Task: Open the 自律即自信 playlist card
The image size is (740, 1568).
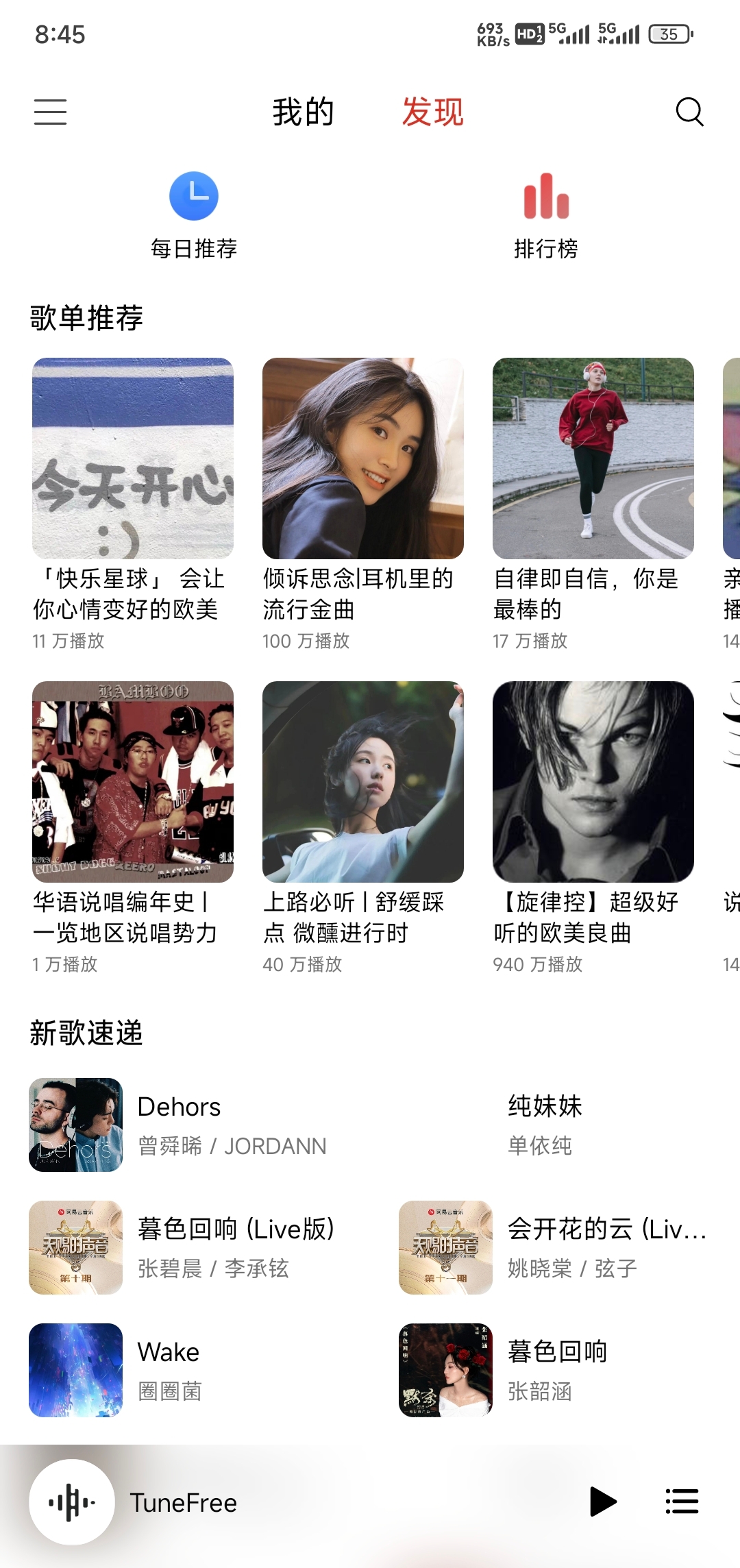Action: pos(593,458)
